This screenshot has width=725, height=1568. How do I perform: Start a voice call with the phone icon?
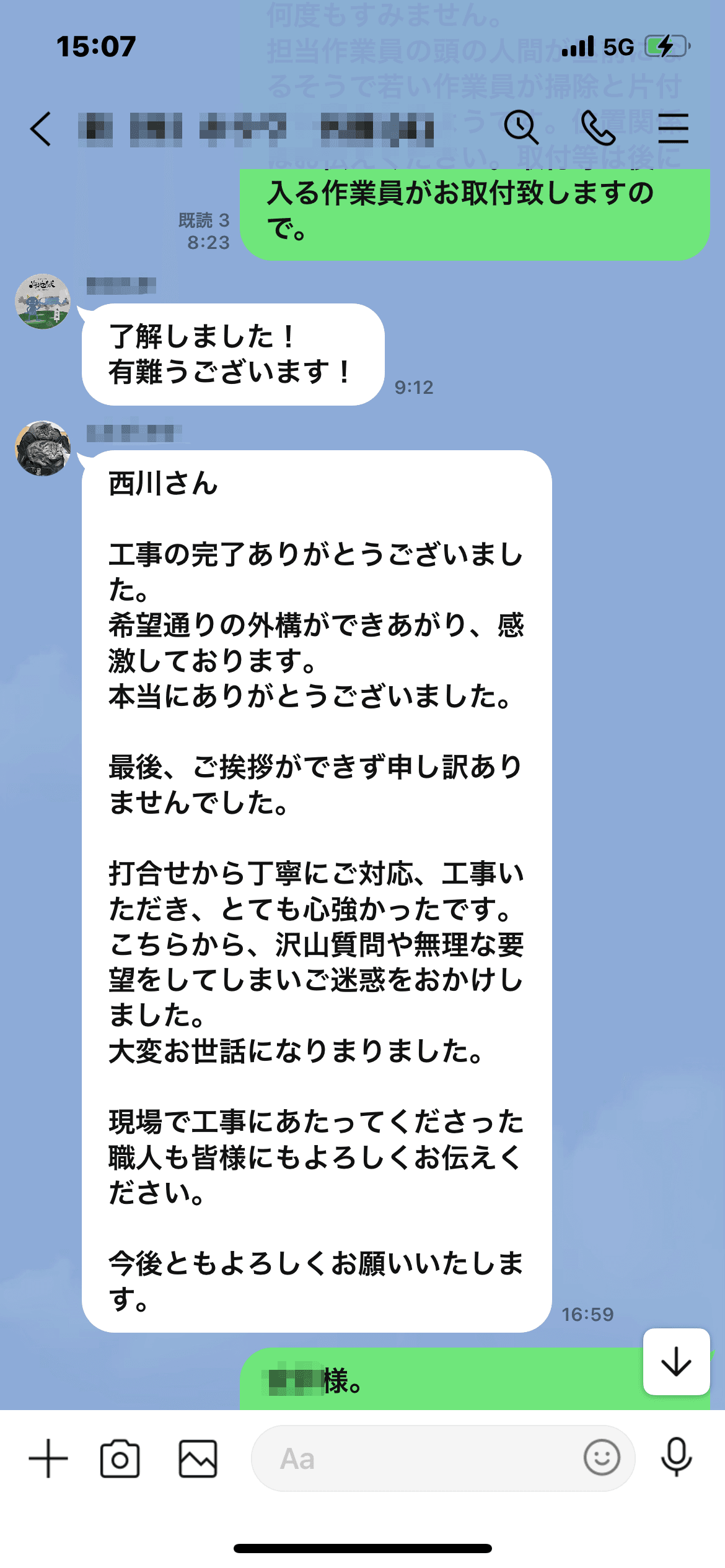tap(599, 126)
